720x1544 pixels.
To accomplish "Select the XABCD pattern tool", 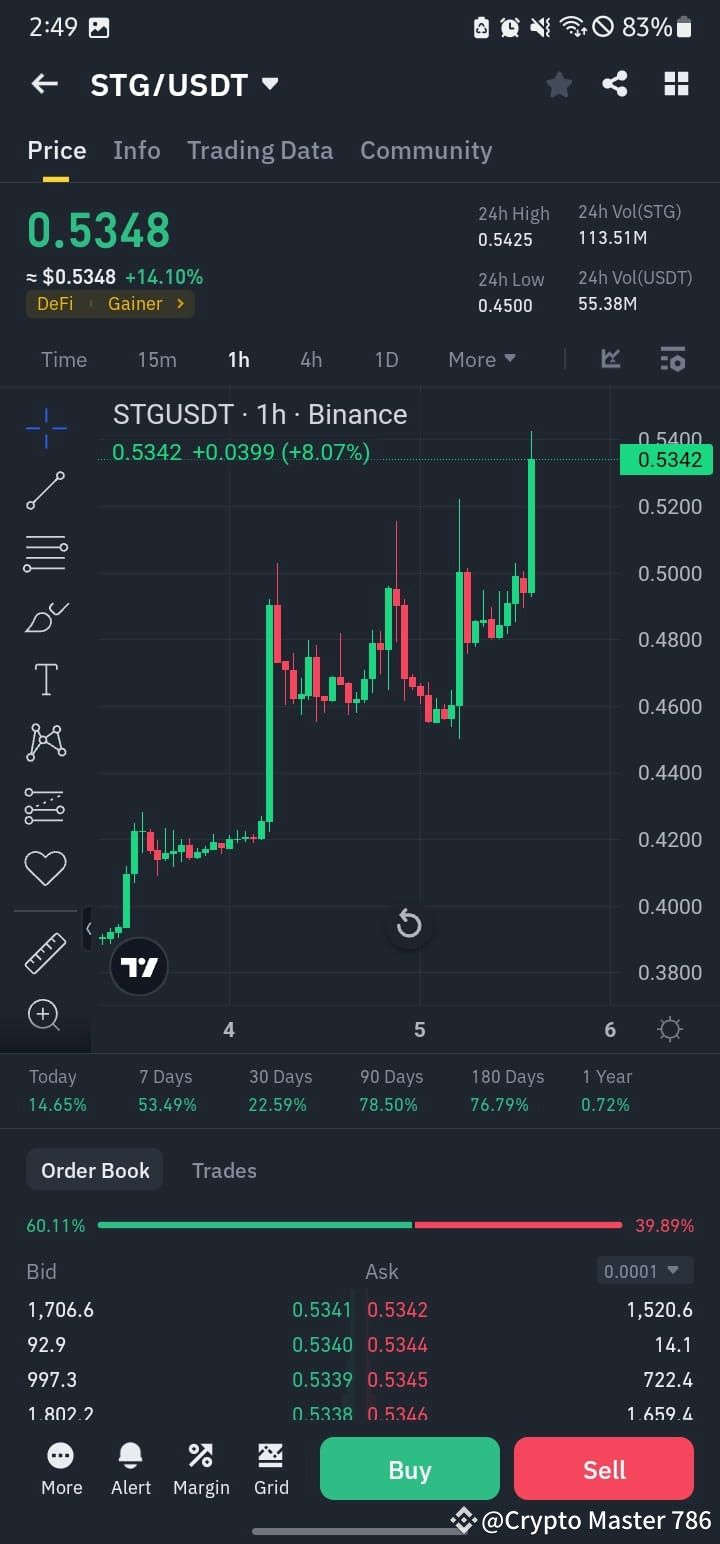I will click(x=45, y=740).
